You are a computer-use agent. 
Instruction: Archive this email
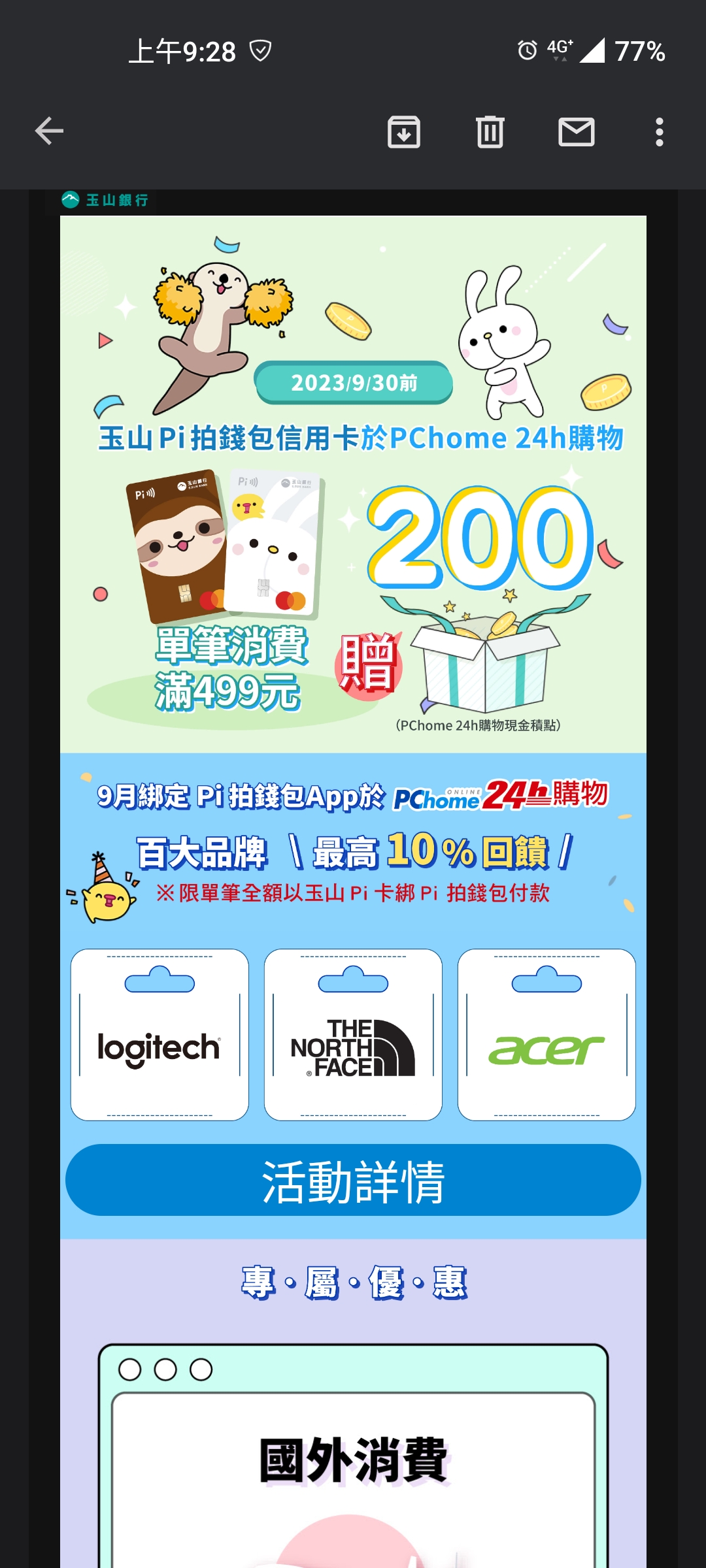[403, 132]
